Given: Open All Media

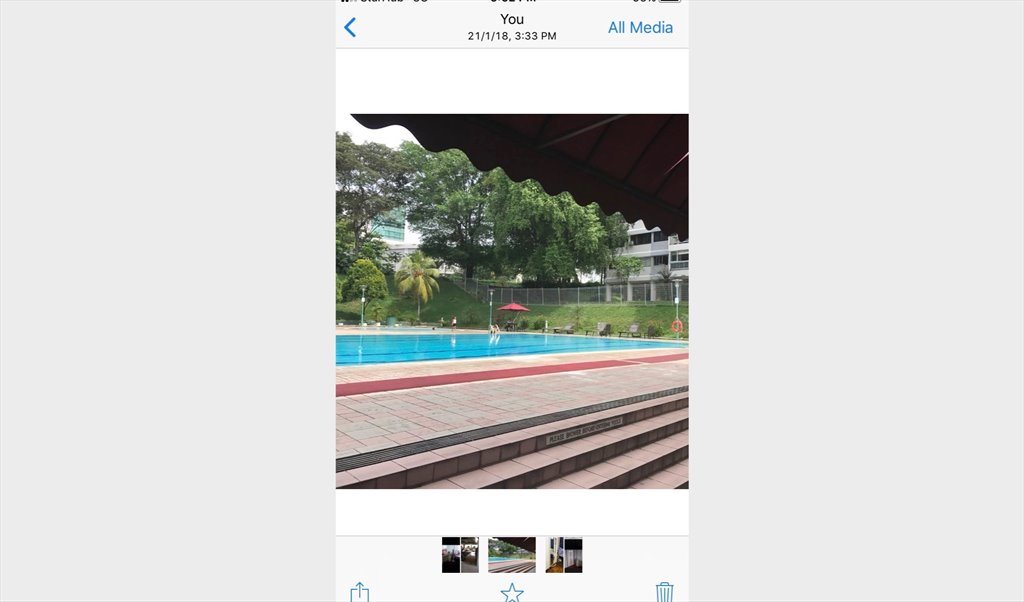Looking at the screenshot, I should click(x=640, y=27).
